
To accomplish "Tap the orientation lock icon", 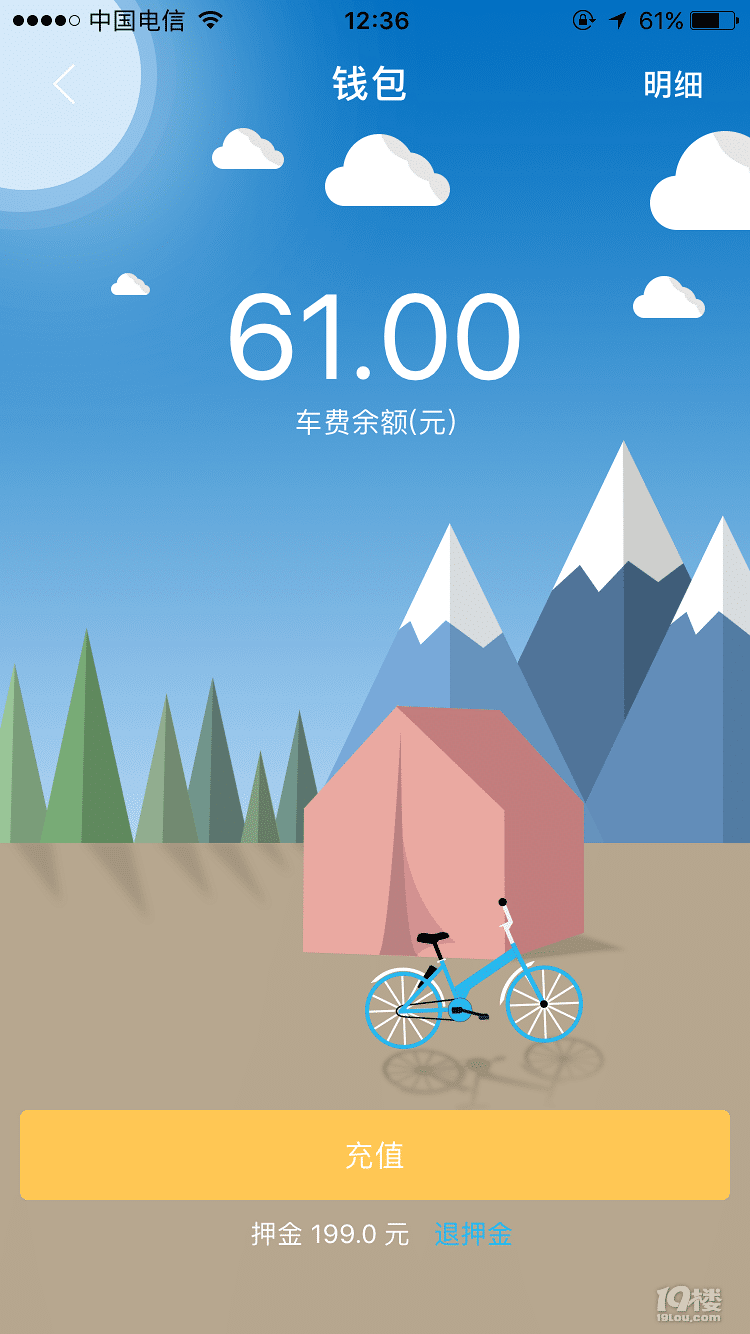I will (x=582, y=19).
